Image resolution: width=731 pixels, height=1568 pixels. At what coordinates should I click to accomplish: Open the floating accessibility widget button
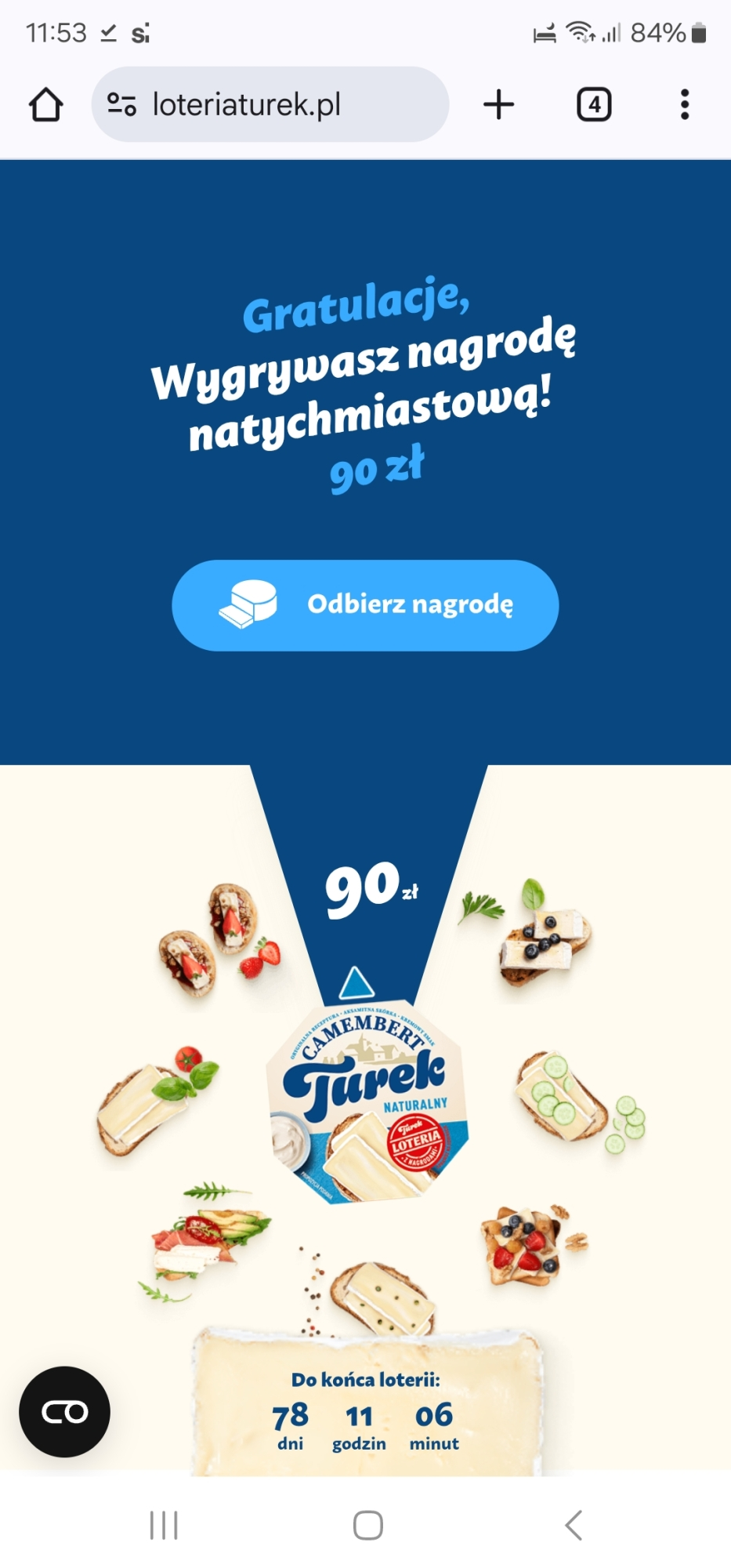click(x=65, y=1412)
